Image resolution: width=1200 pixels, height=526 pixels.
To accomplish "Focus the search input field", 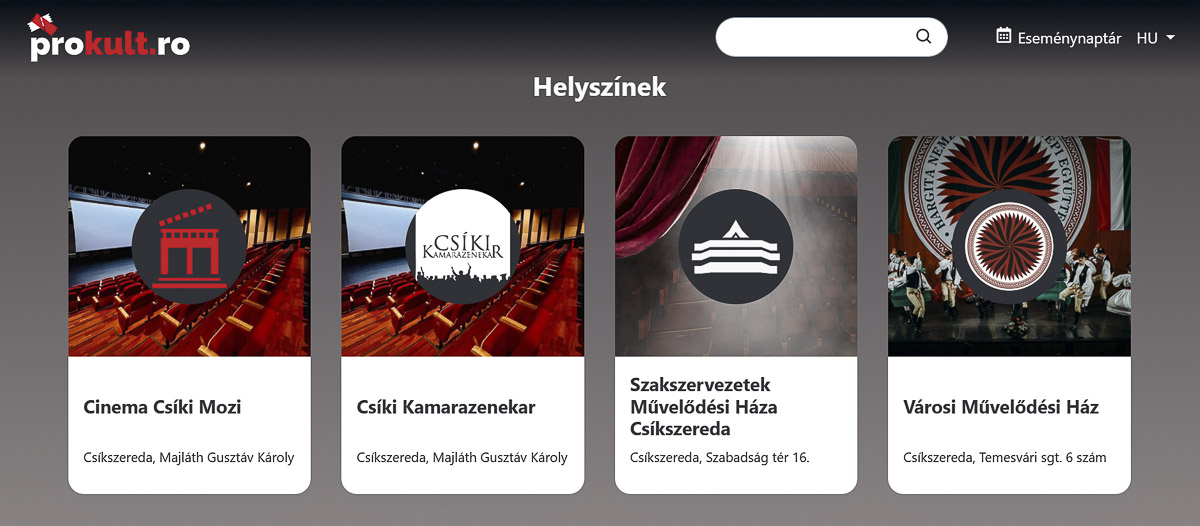I will [x=815, y=37].
